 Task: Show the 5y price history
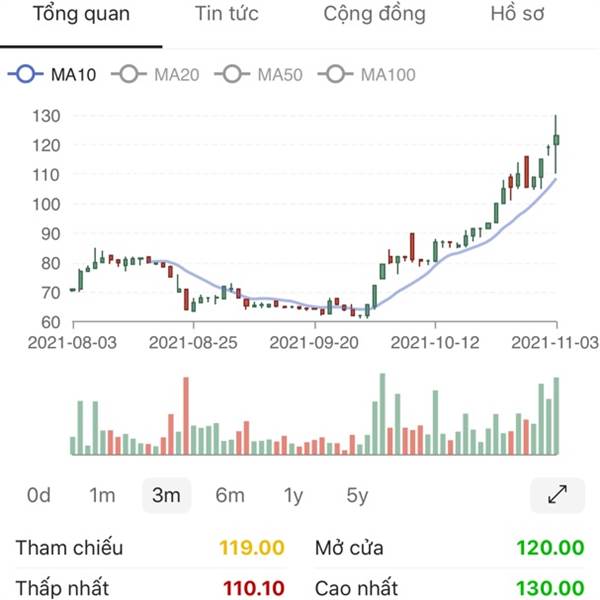(x=357, y=495)
